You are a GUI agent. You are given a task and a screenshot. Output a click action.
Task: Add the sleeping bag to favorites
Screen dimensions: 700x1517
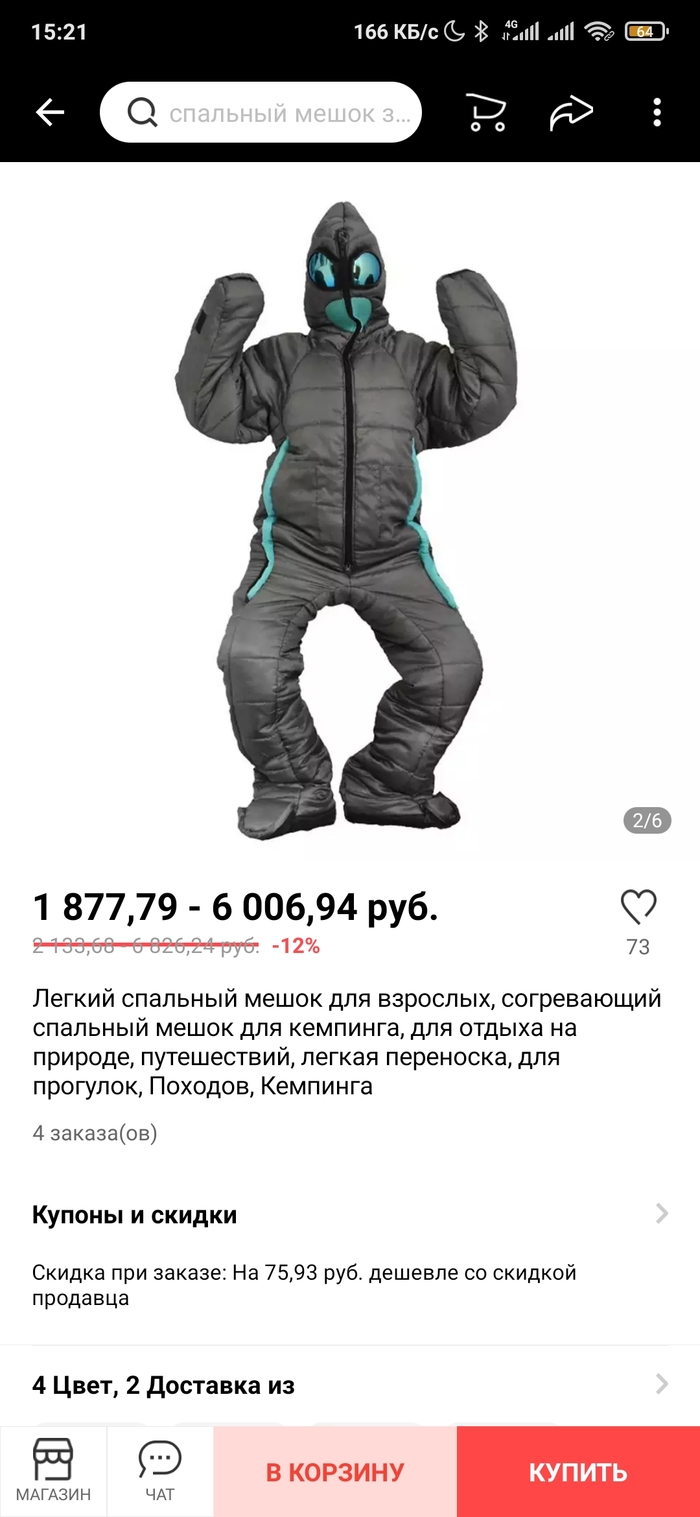click(638, 908)
